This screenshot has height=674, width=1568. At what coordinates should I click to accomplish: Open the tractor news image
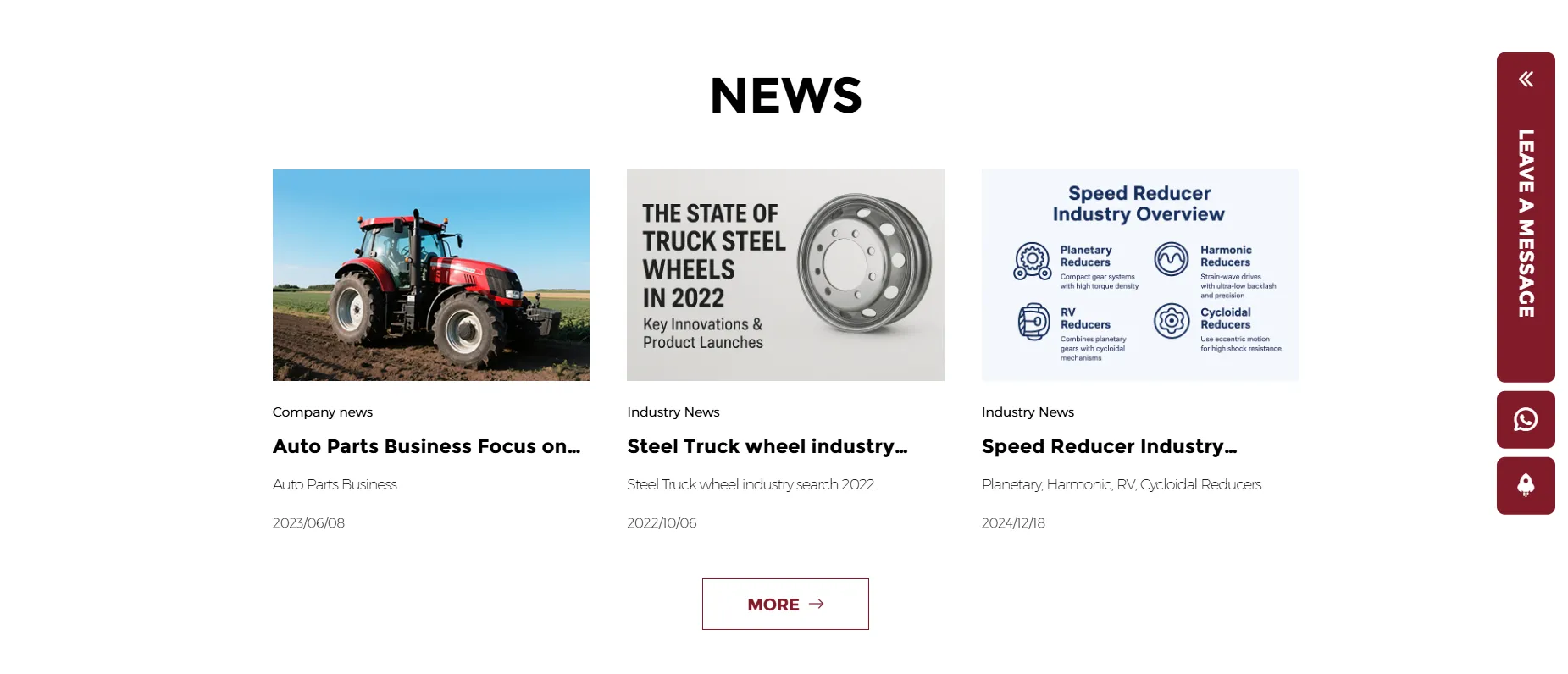430,275
